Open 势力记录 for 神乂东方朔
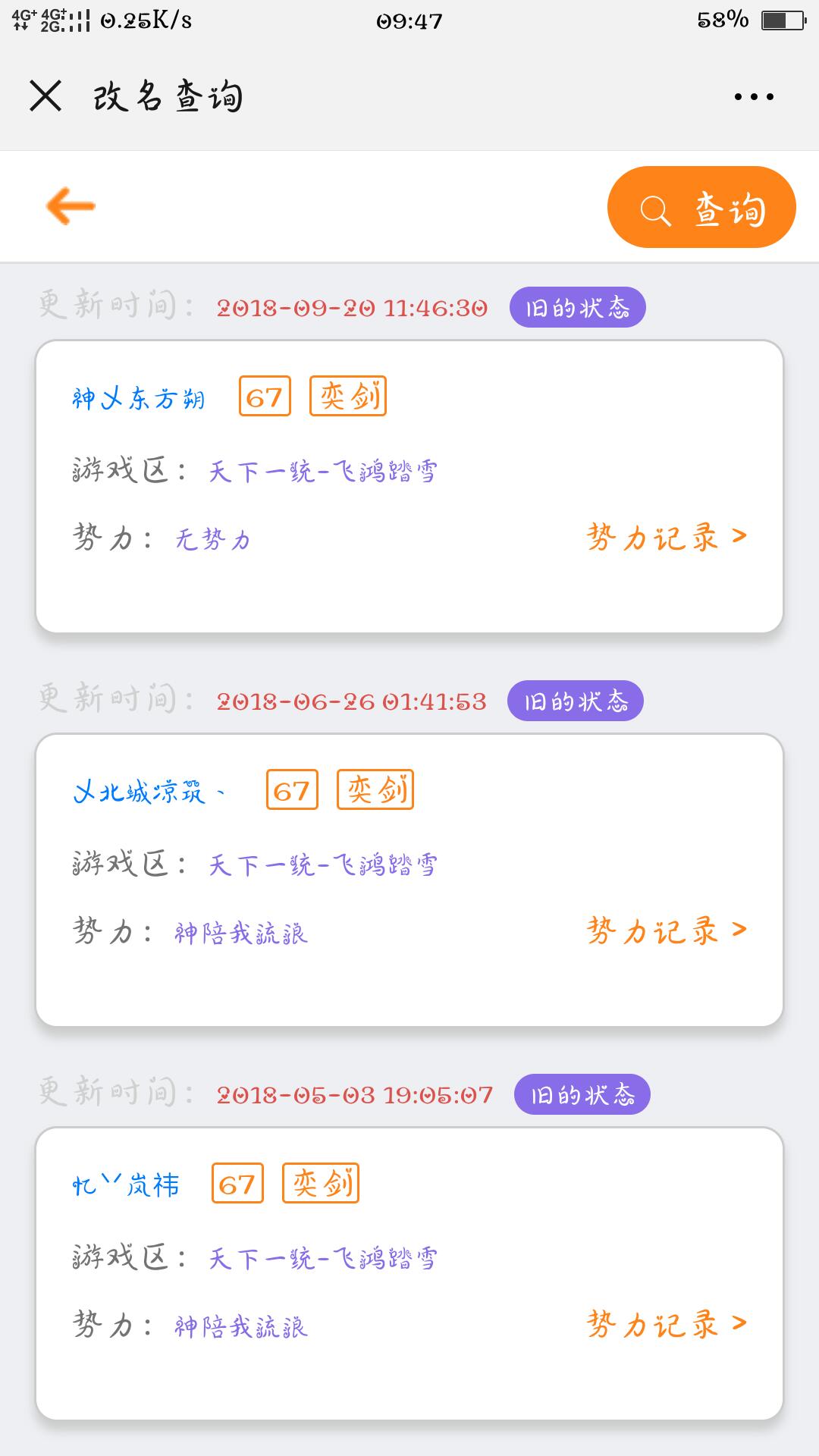This screenshot has height=1456, width=819. click(x=667, y=538)
